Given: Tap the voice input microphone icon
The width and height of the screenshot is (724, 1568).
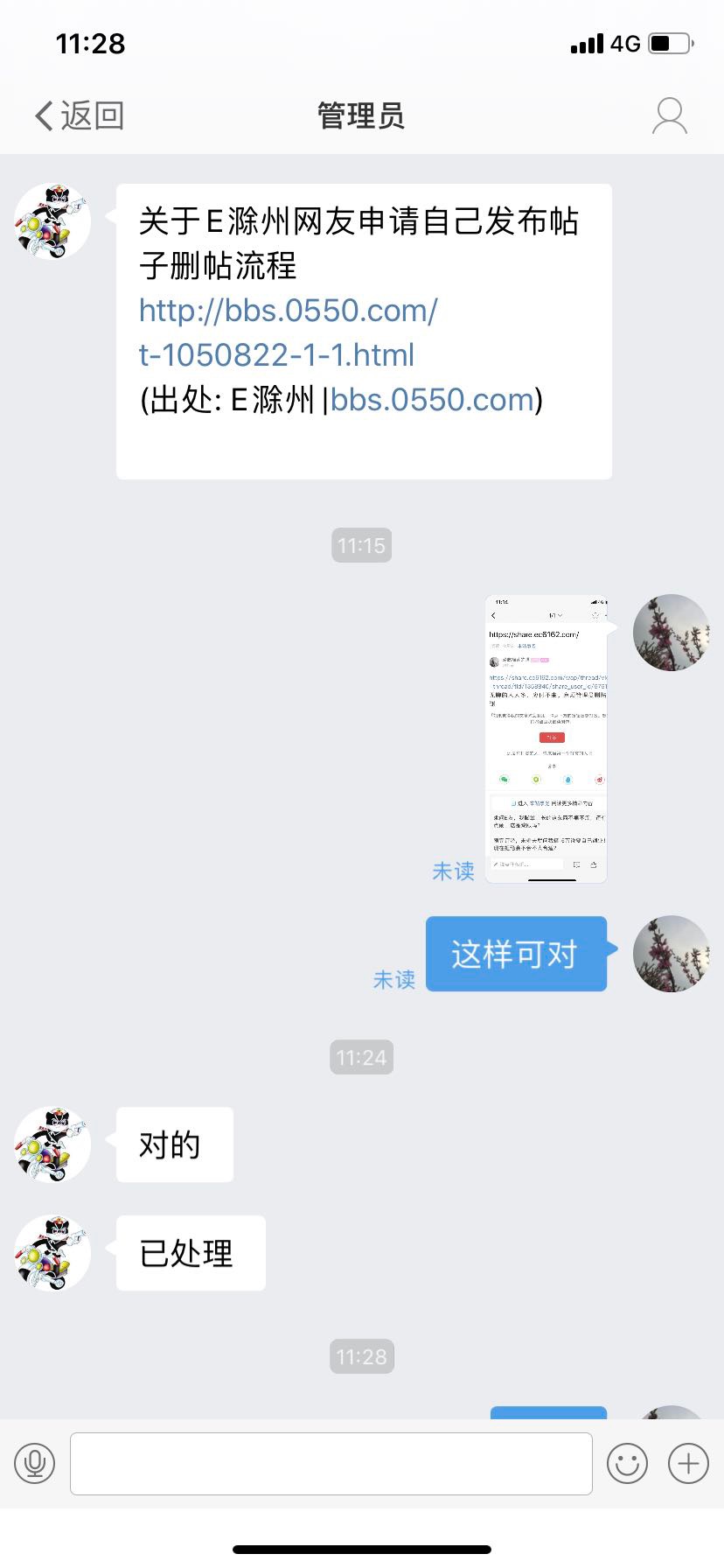Looking at the screenshot, I should 35,1463.
